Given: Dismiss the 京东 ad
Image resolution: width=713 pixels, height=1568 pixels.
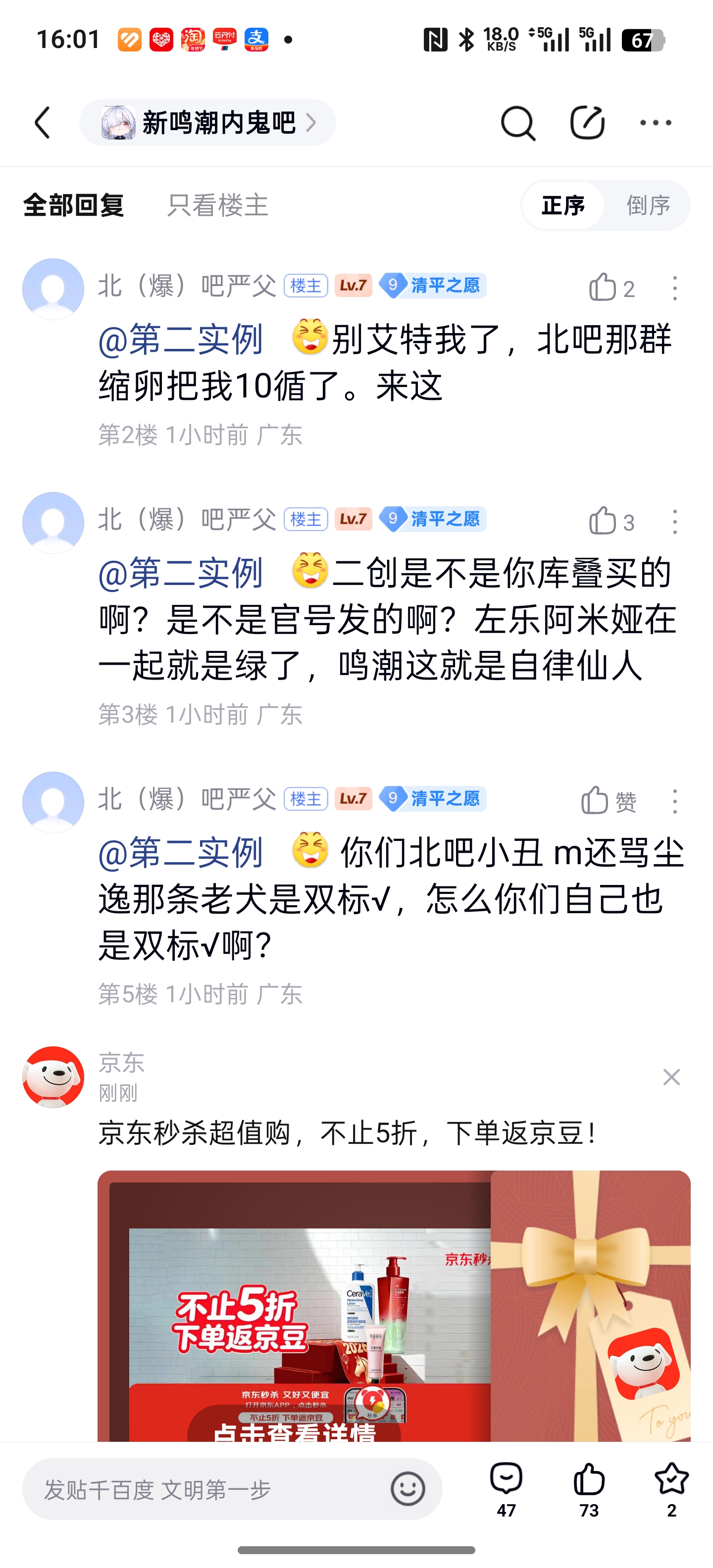Looking at the screenshot, I should pyautogui.click(x=671, y=1077).
